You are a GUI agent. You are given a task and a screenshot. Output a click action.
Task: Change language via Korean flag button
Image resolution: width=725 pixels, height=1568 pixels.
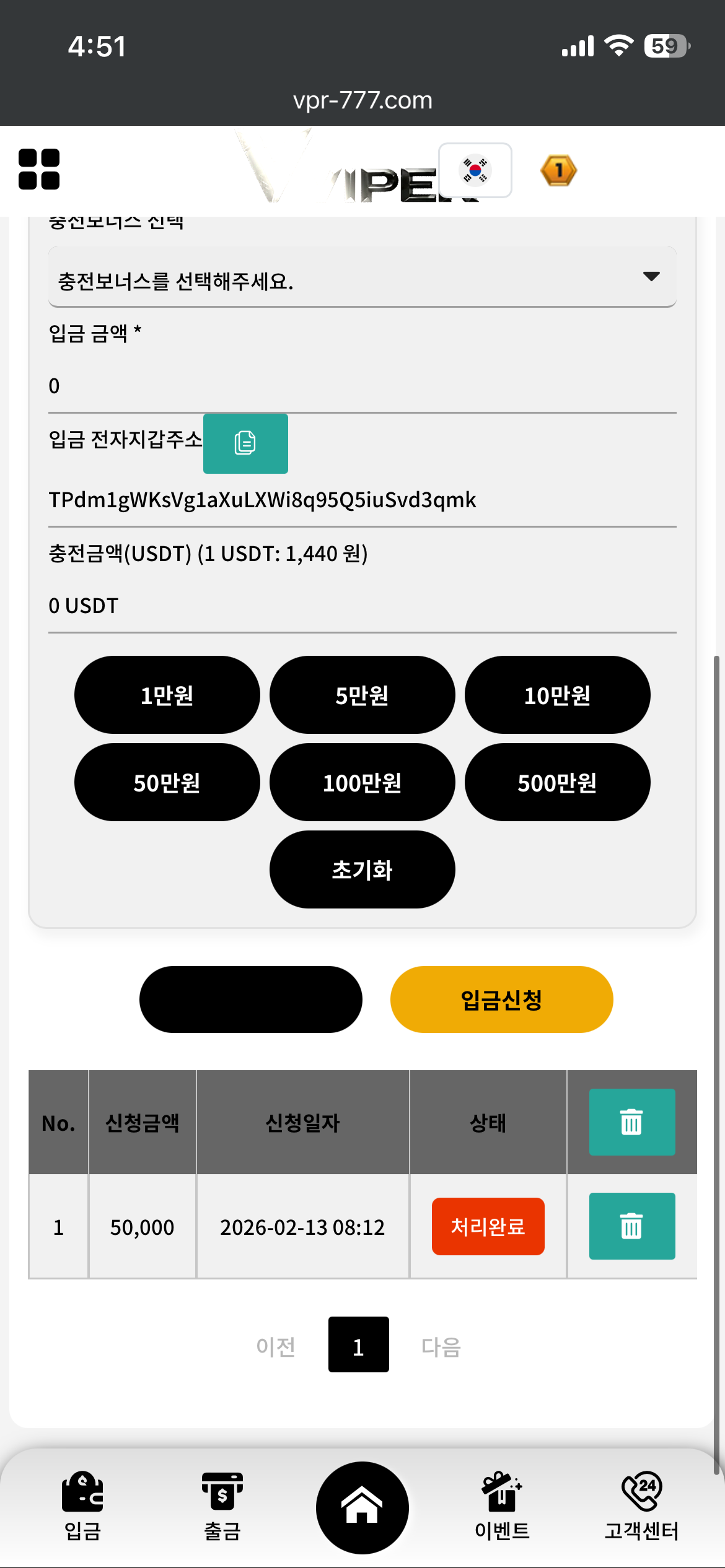pos(475,170)
